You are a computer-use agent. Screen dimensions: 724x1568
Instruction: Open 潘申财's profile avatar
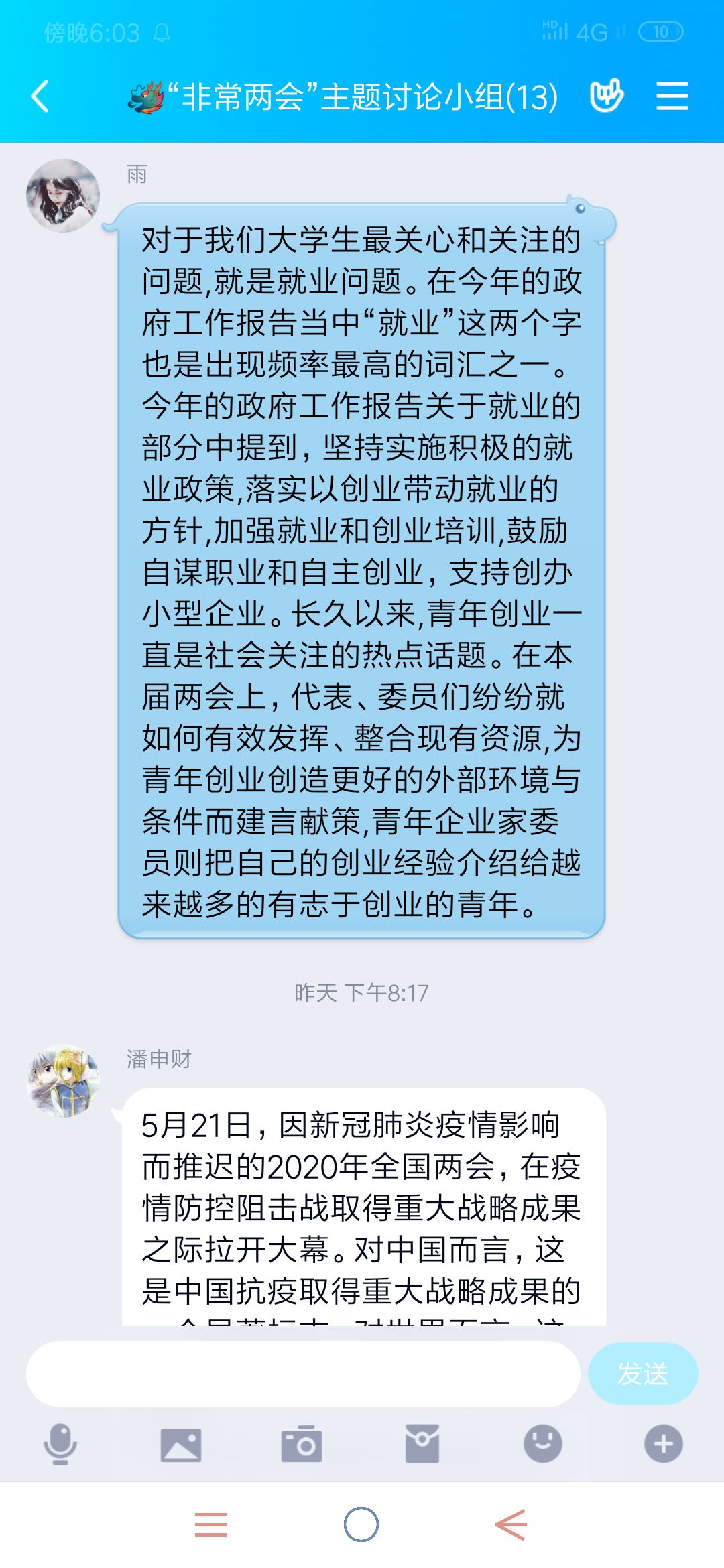point(63,1080)
